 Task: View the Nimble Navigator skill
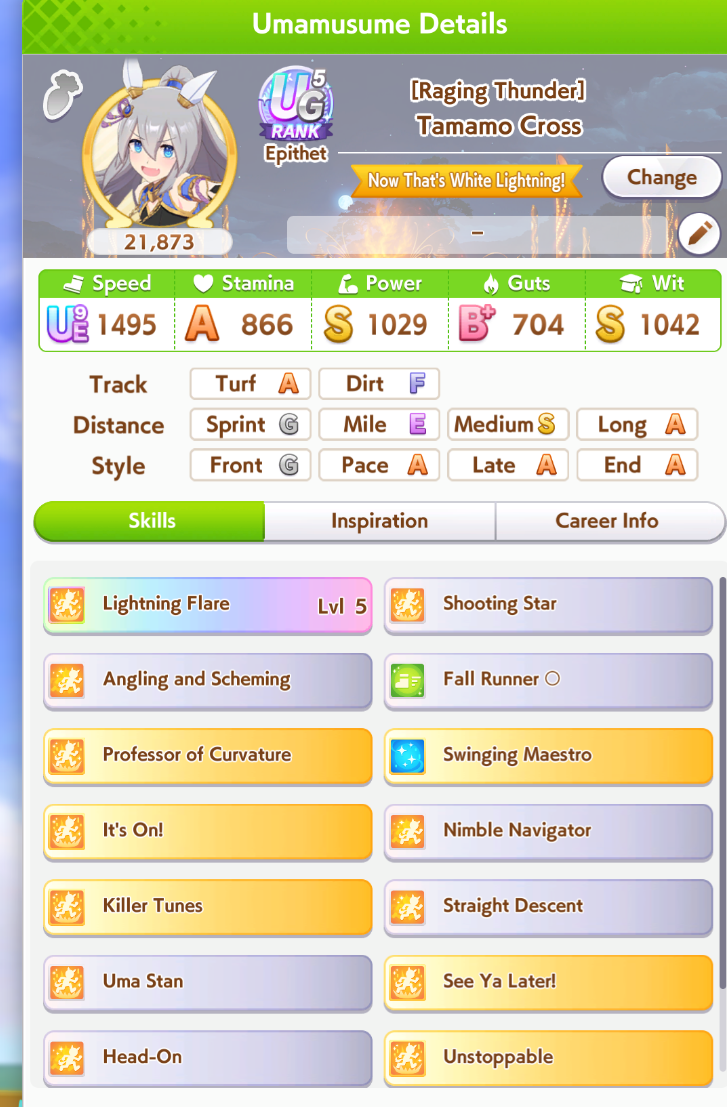[x=548, y=832]
